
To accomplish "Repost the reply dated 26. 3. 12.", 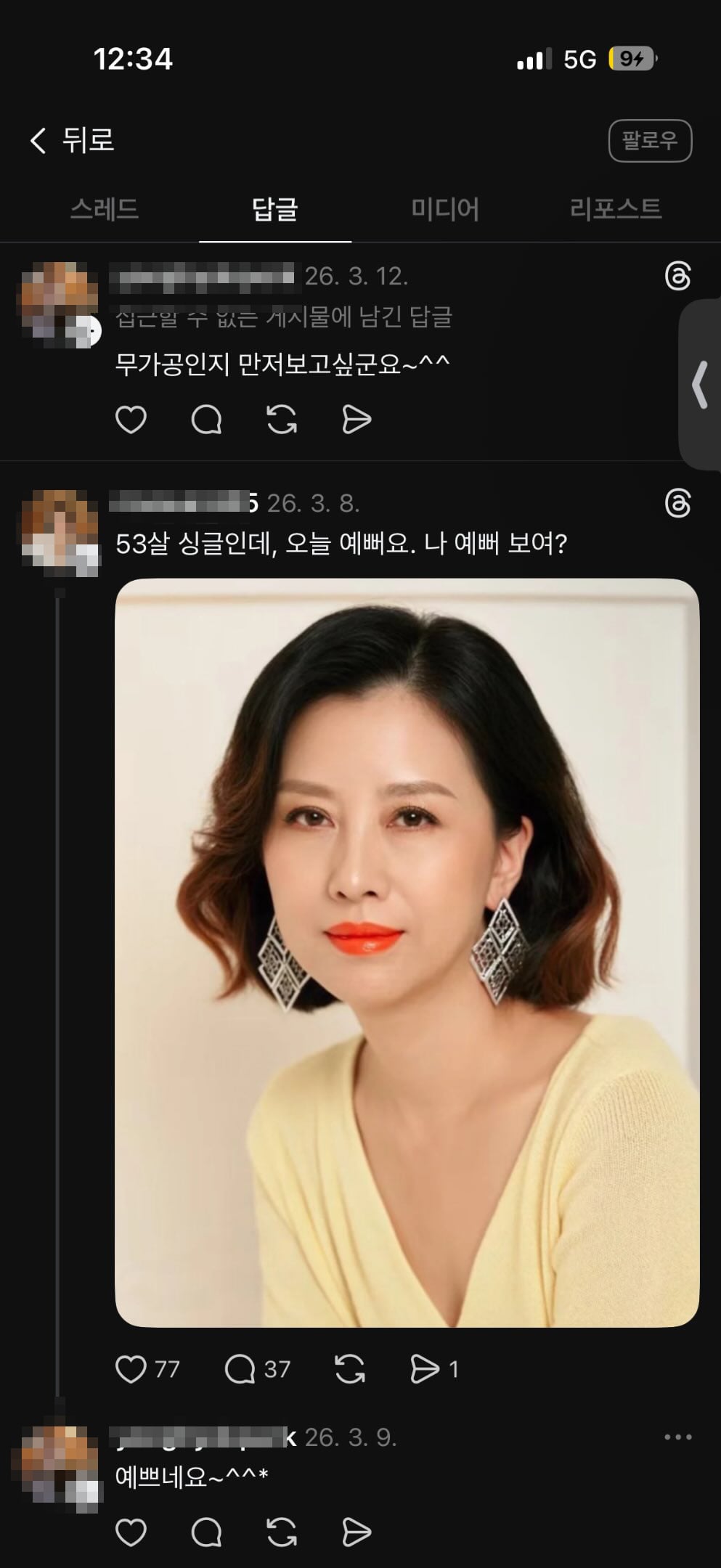I will point(282,420).
